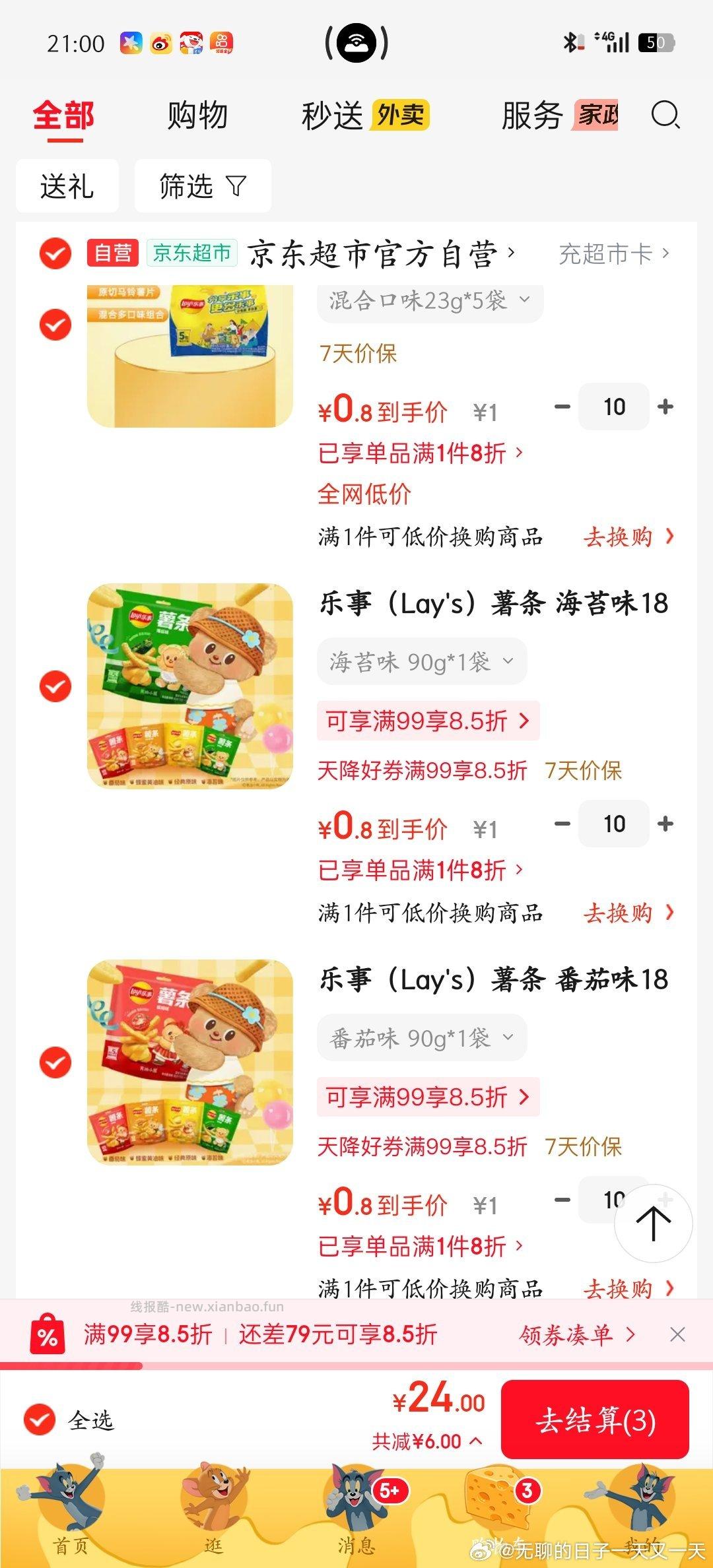Image resolution: width=713 pixels, height=1568 pixels.
Task: Tap the Bluetooth icon in the status bar
Action: click(x=569, y=42)
